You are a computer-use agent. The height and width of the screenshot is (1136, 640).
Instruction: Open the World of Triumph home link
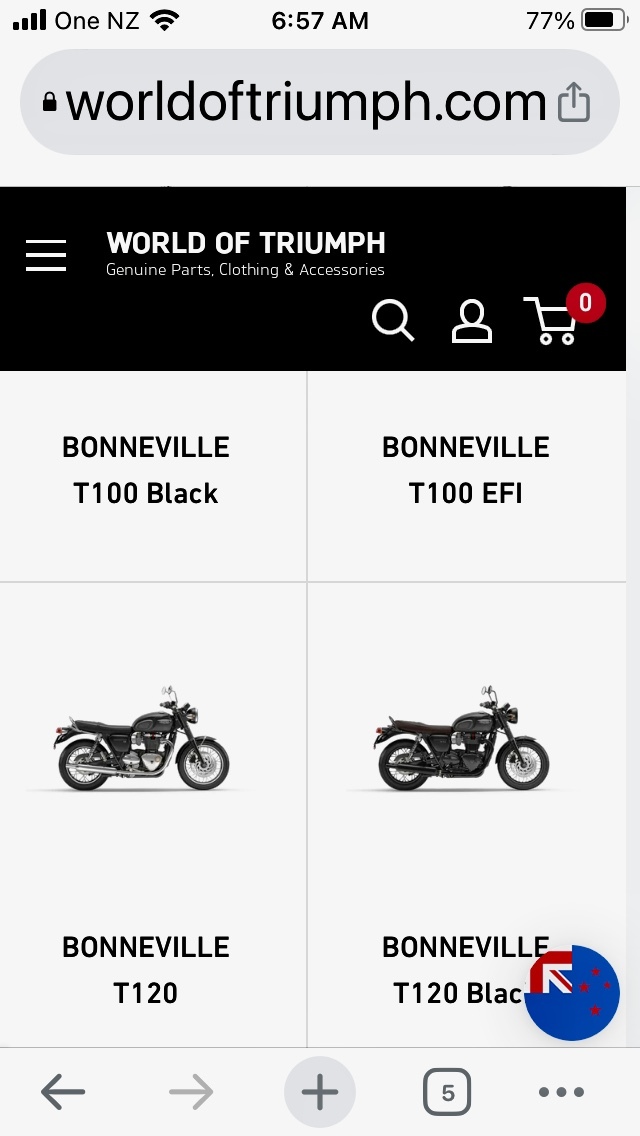245,253
